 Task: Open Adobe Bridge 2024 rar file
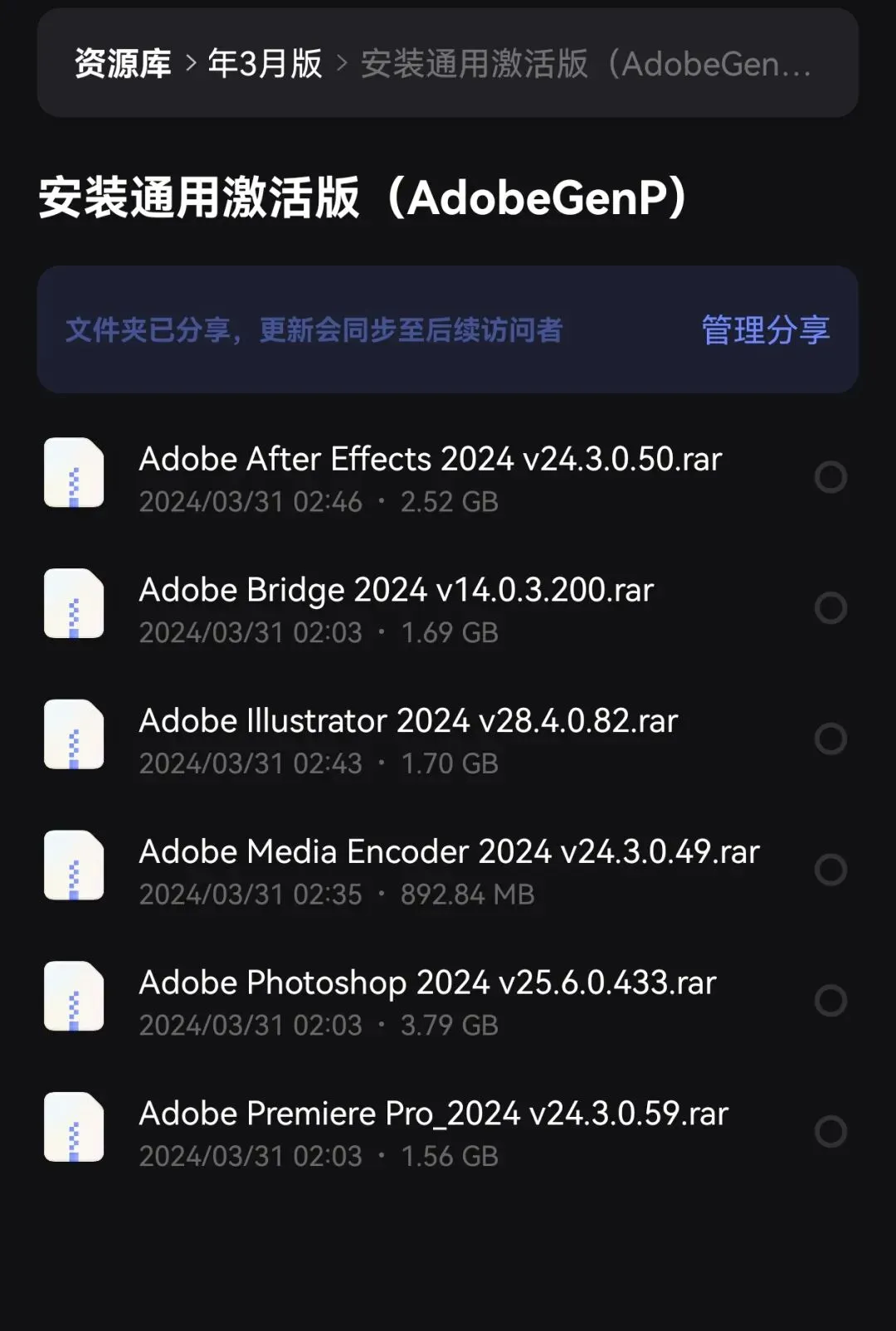[396, 591]
